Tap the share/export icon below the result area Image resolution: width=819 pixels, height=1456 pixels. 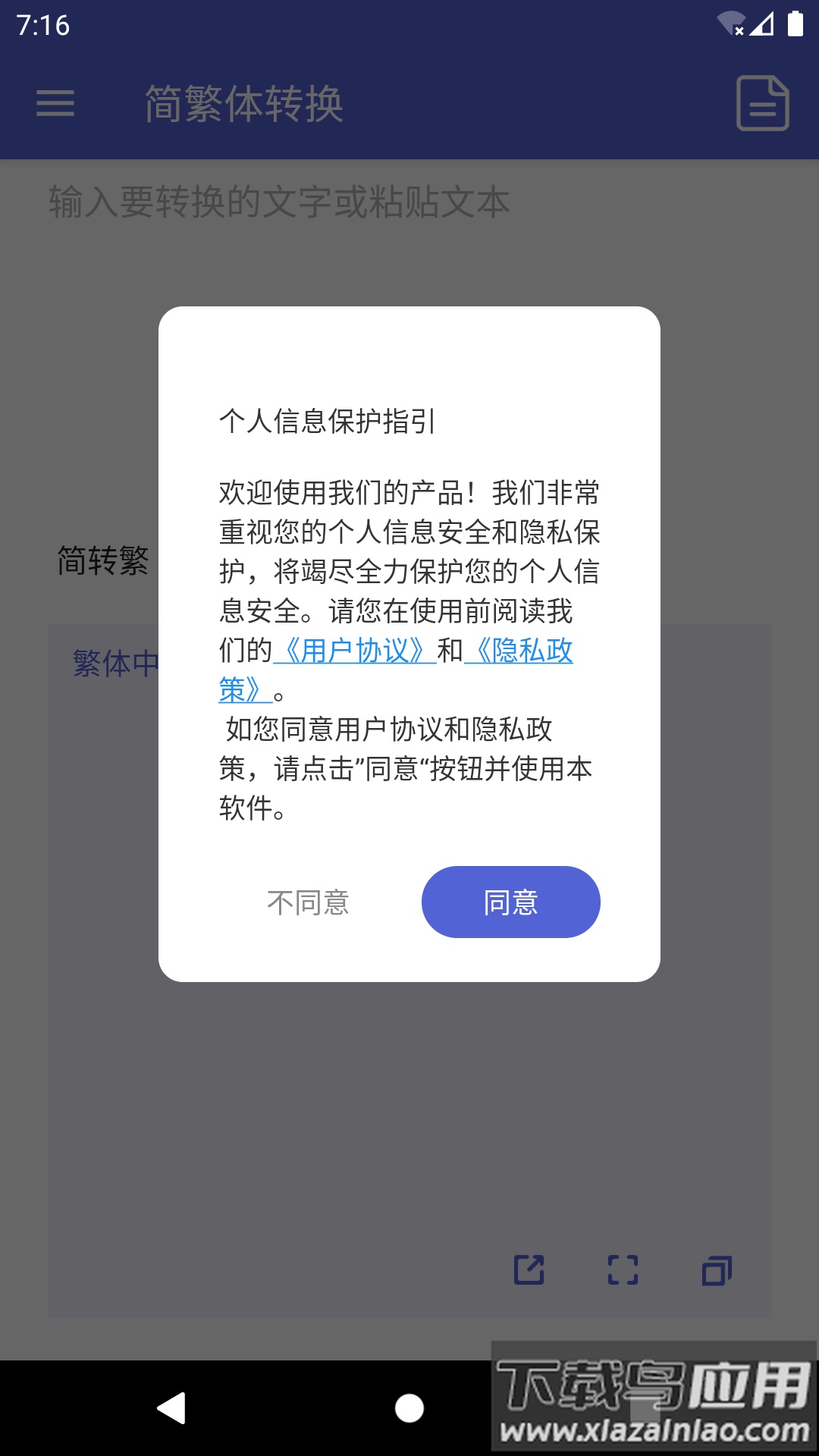click(x=529, y=1270)
